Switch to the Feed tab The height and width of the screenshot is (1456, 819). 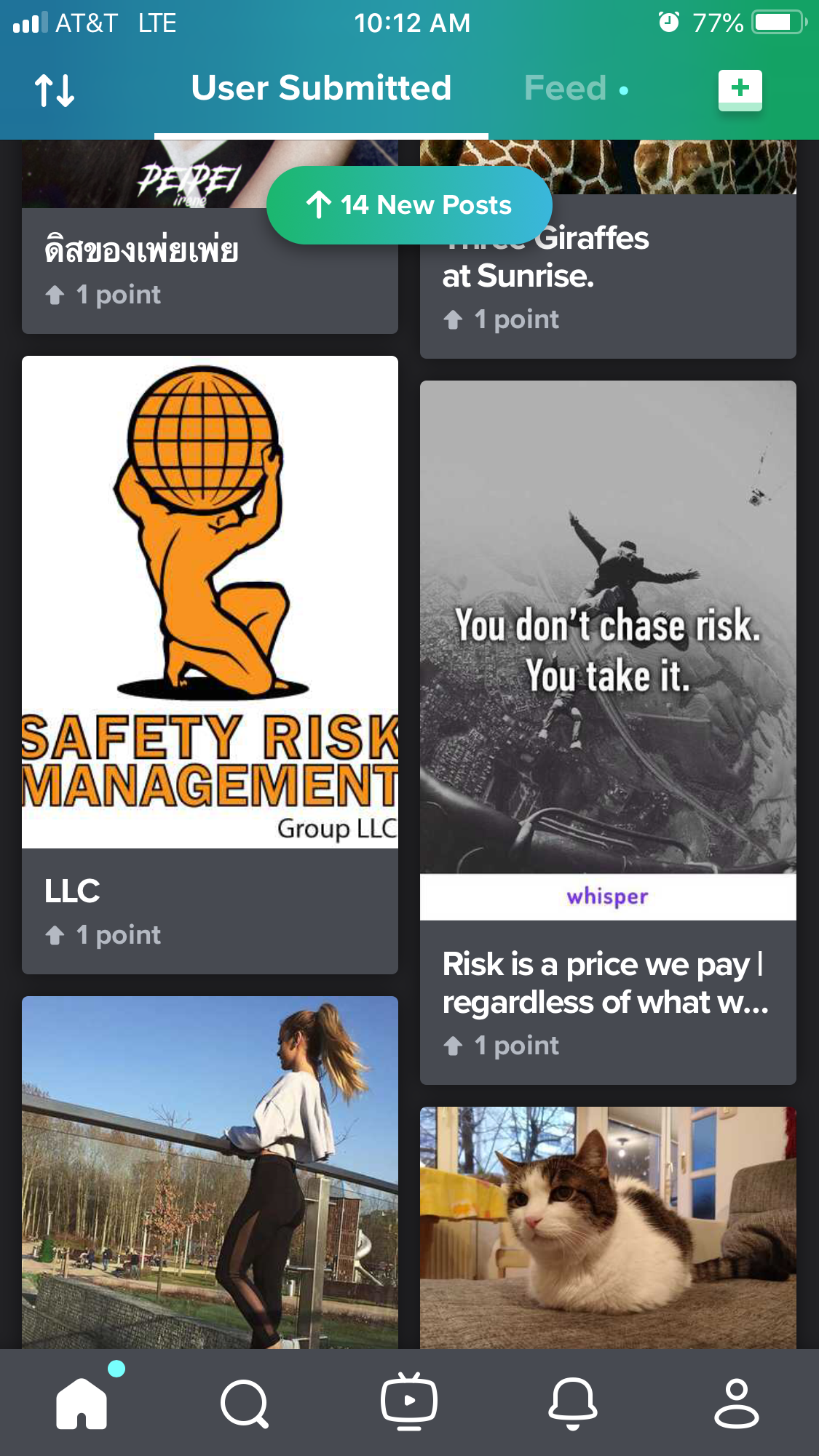coord(576,88)
